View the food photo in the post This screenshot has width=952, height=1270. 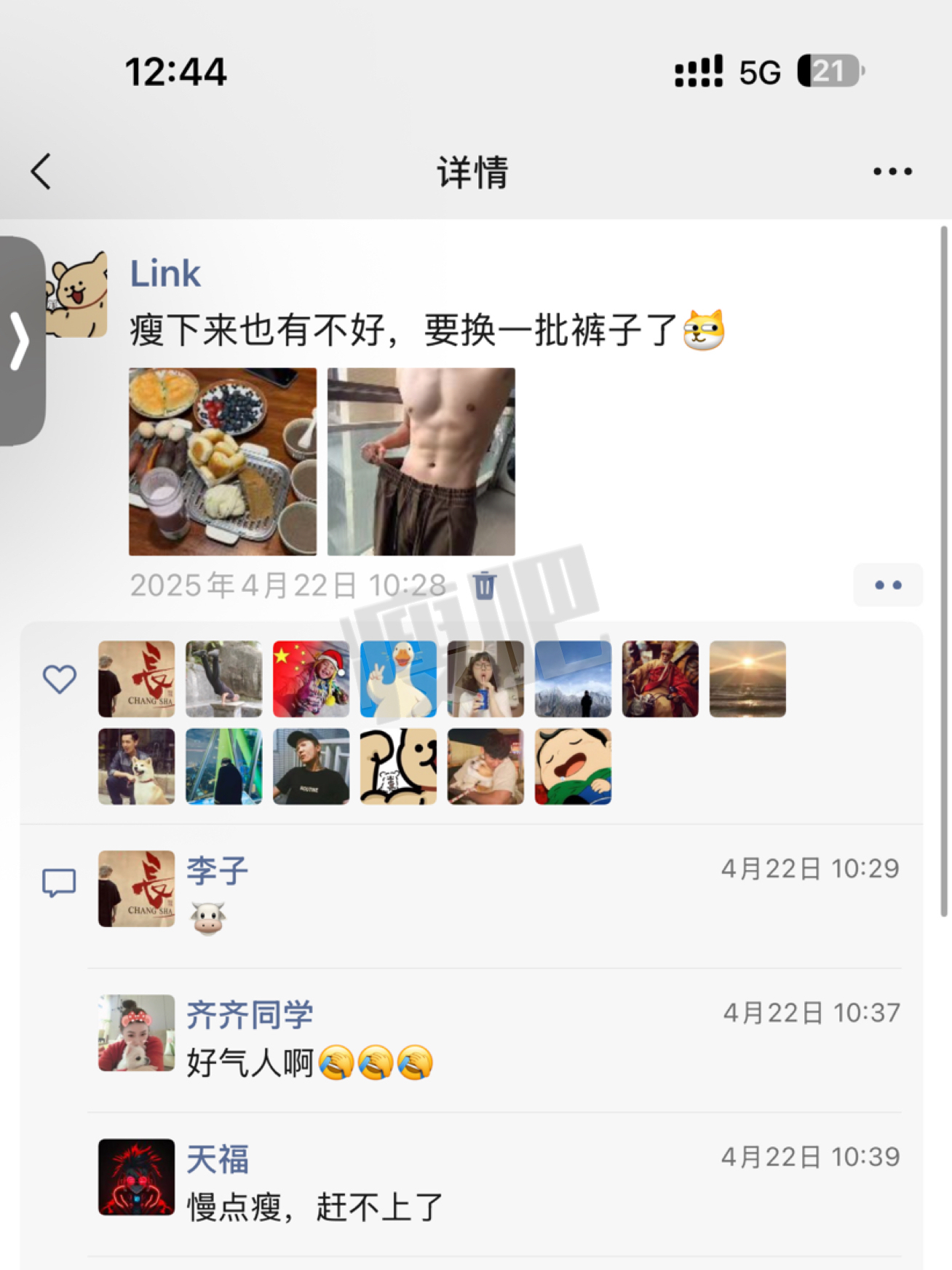[x=223, y=462]
